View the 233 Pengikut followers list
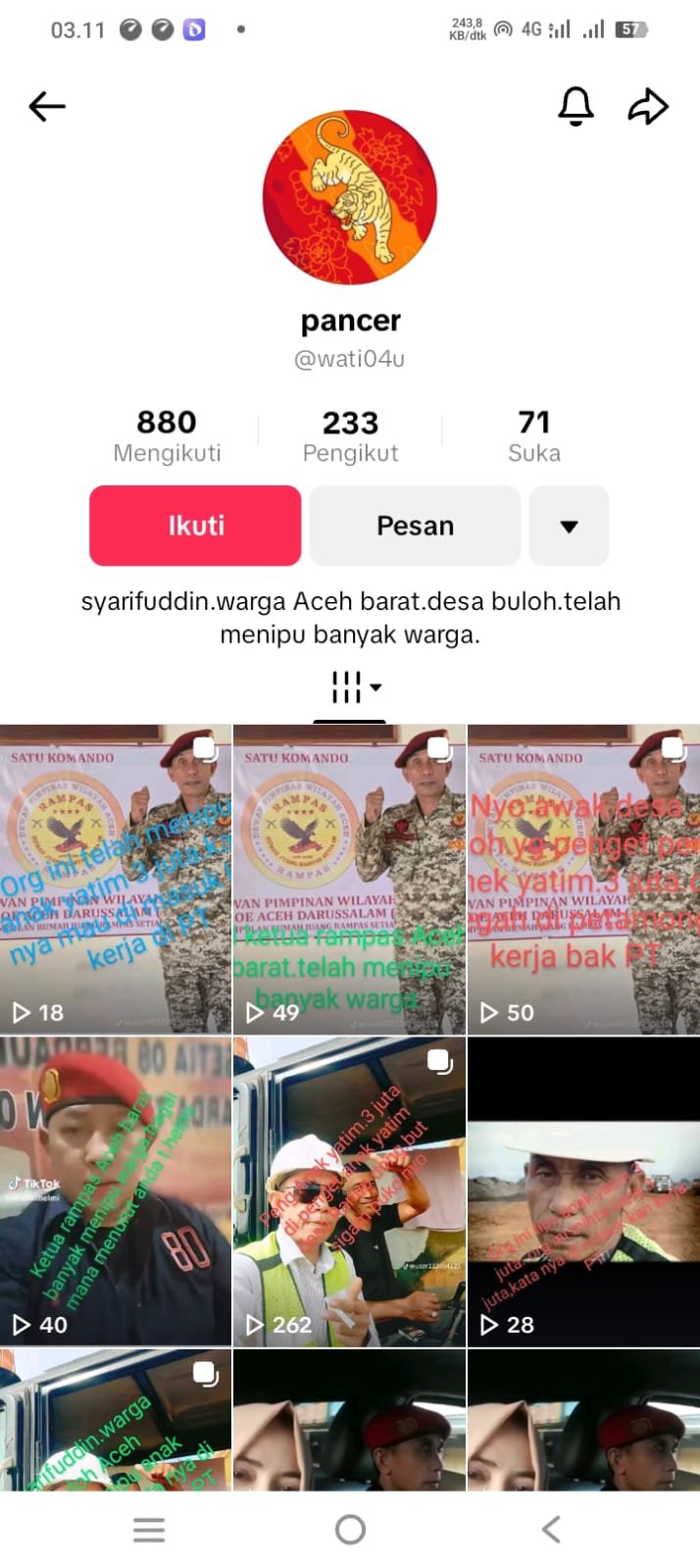 click(350, 435)
